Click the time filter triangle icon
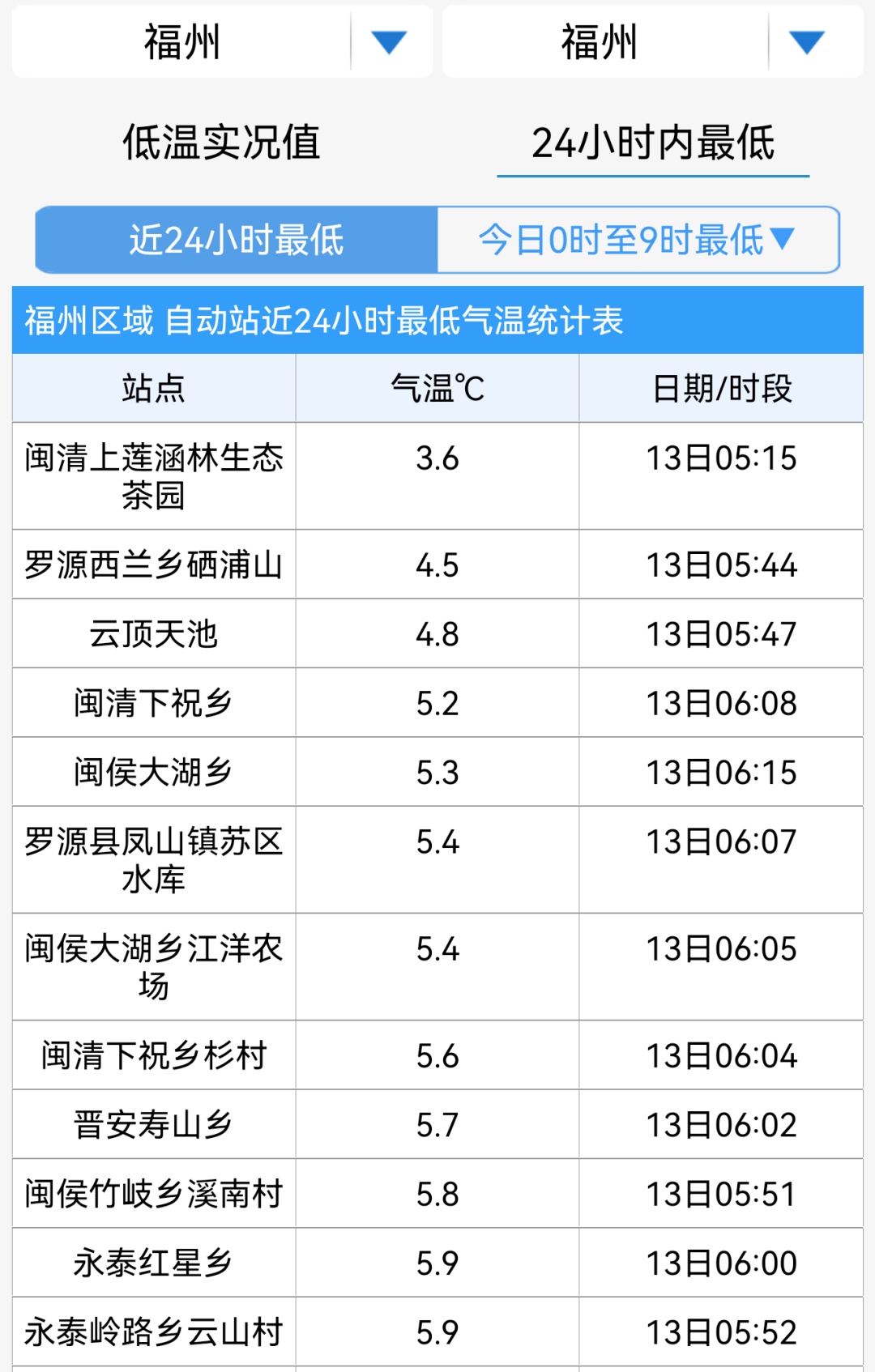The height and width of the screenshot is (1372, 875). pos(783,239)
